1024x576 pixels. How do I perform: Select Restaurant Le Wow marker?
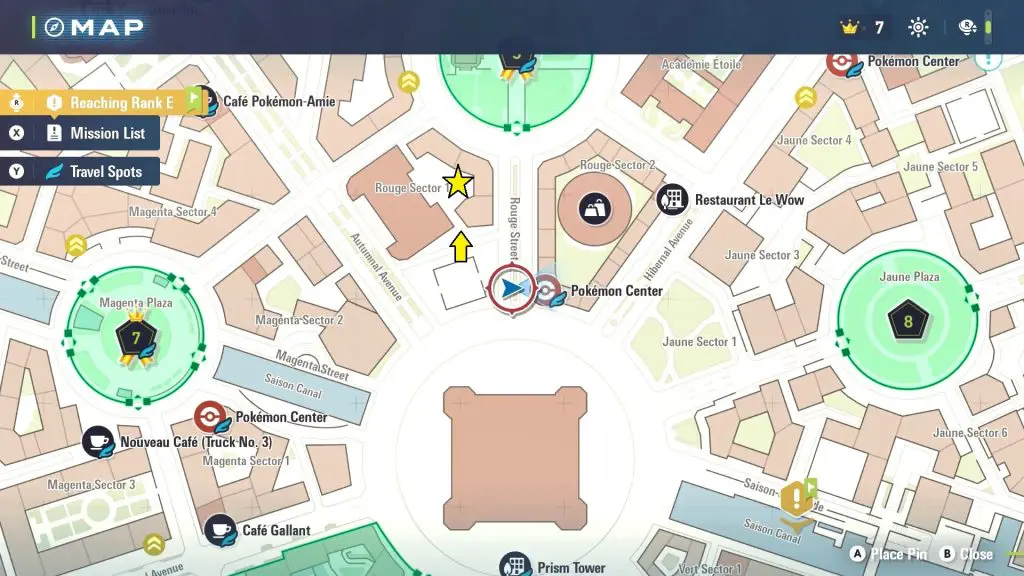click(671, 199)
